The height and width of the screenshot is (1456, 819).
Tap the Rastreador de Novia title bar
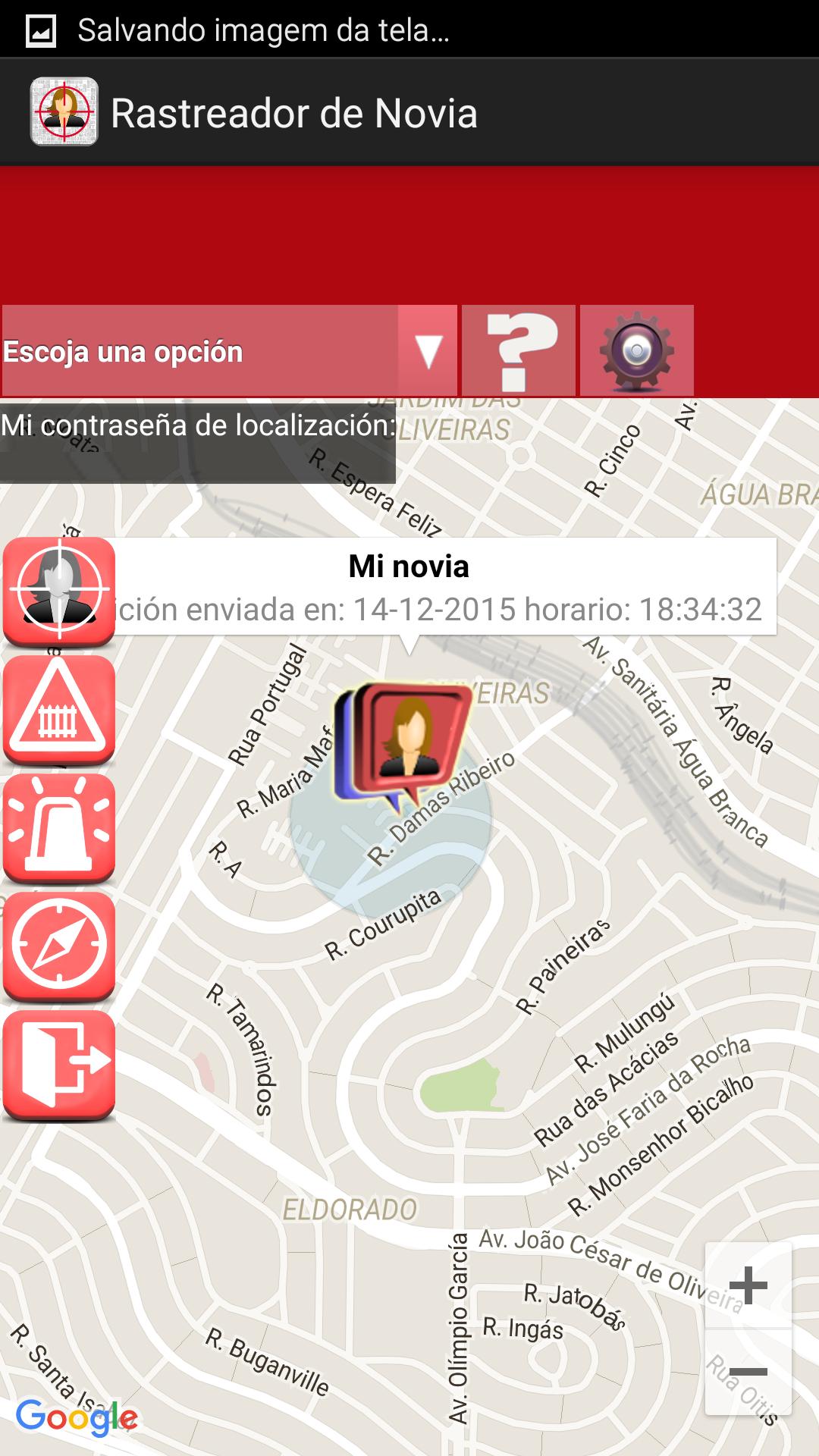click(296, 112)
